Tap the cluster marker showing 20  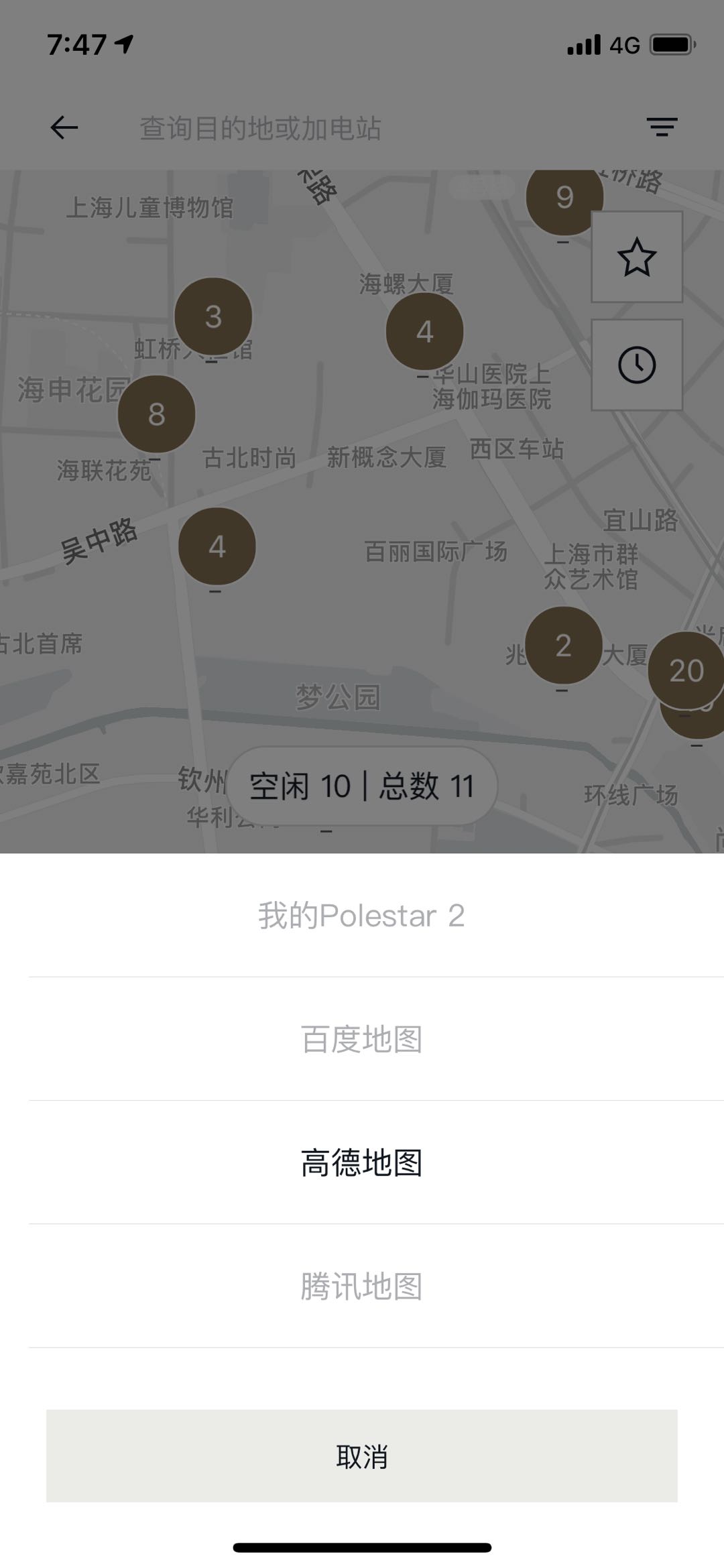[x=686, y=670]
